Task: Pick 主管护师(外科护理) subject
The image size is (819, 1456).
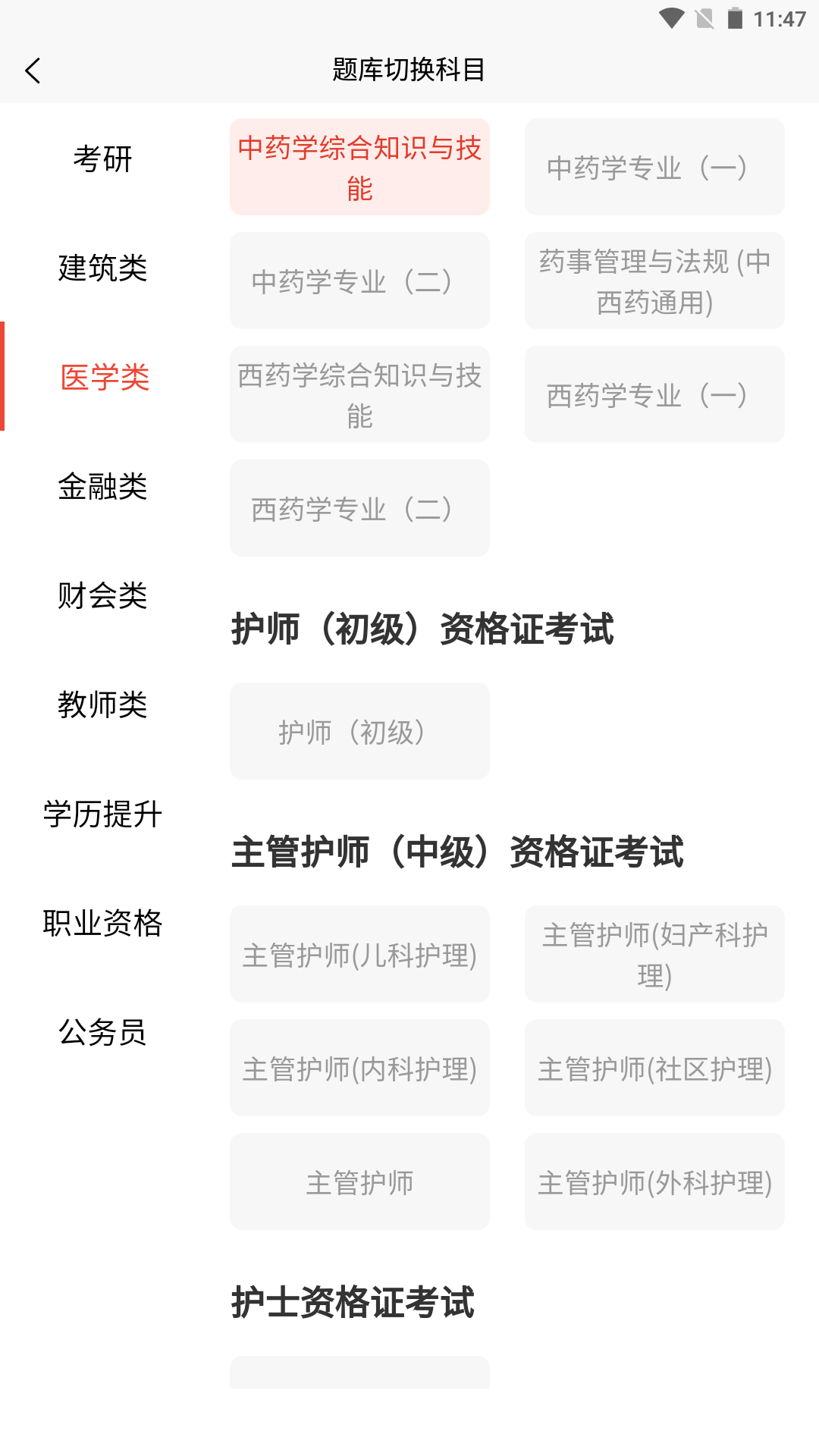Action: tap(654, 1181)
